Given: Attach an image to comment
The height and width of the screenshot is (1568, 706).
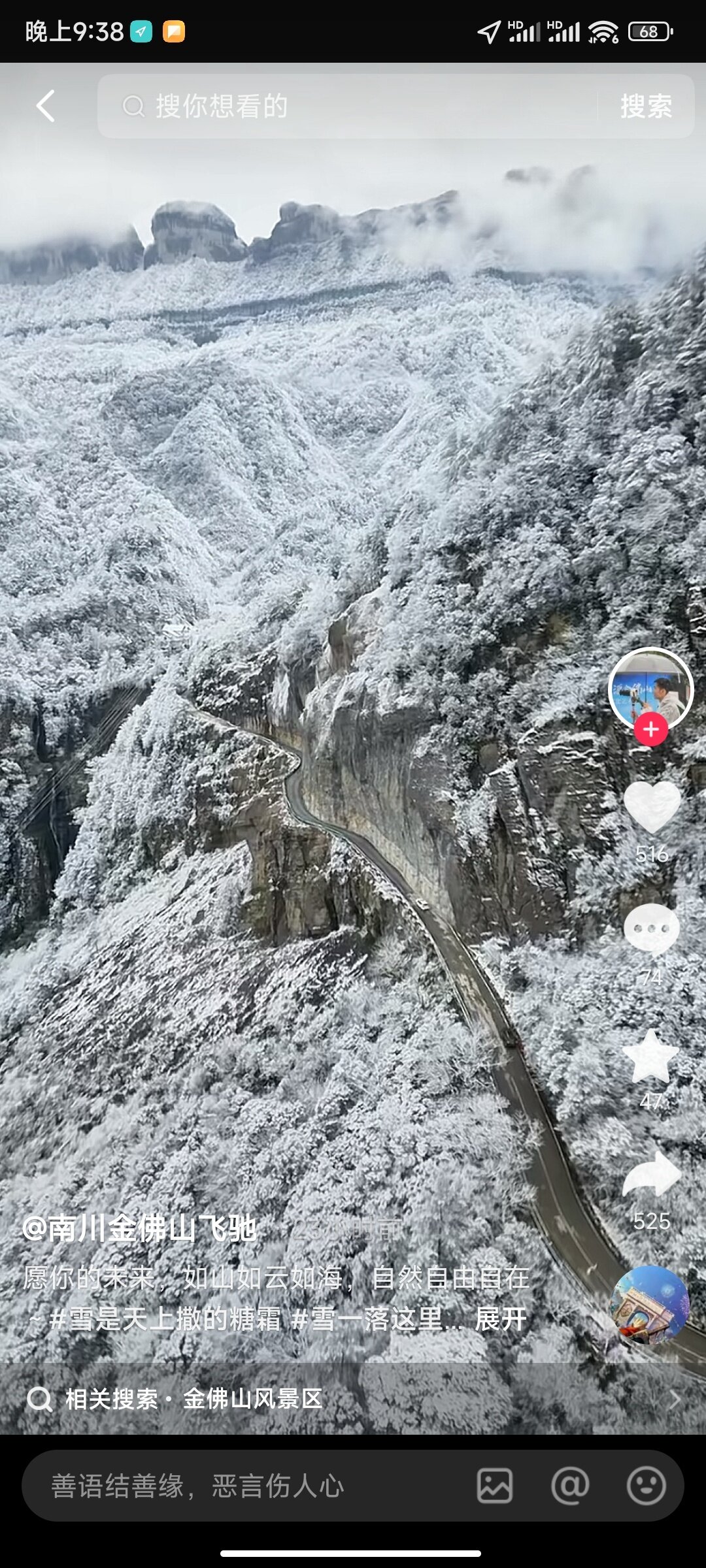Looking at the screenshot, I should (495, 1486).
